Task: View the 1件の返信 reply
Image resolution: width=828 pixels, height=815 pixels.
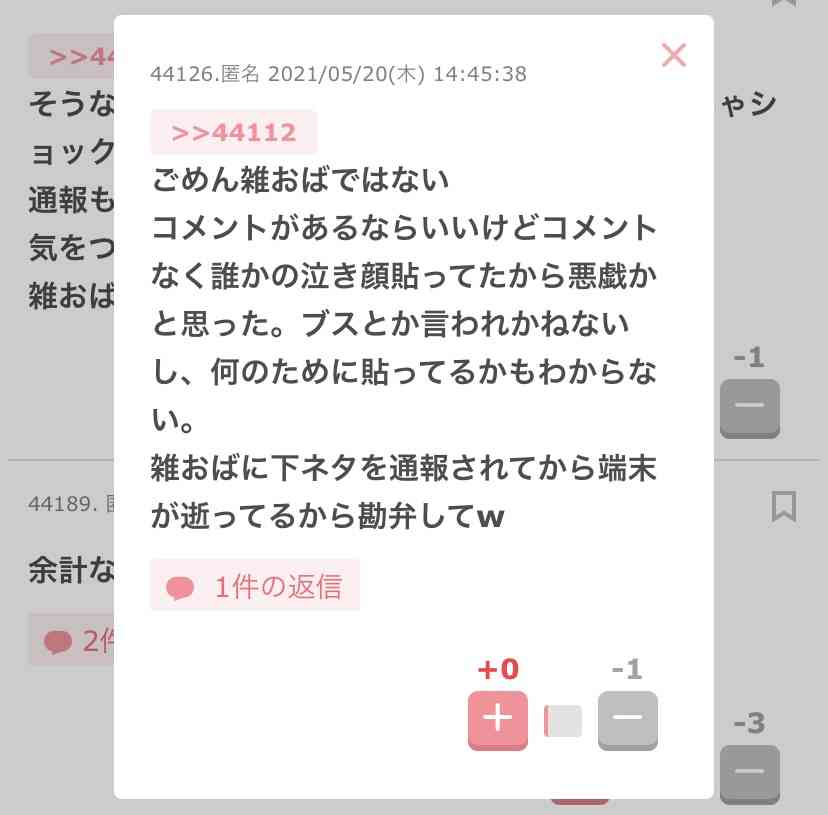Action: coord(255,586)
